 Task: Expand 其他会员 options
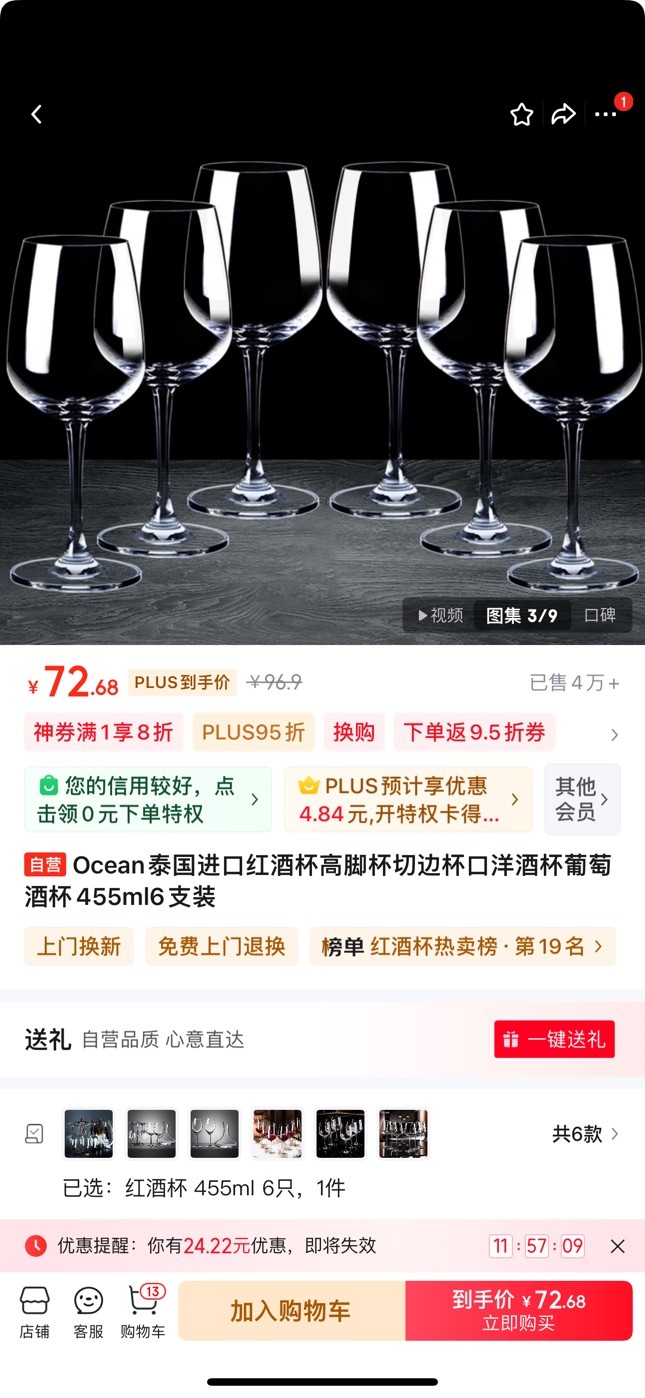click(582, 799)
